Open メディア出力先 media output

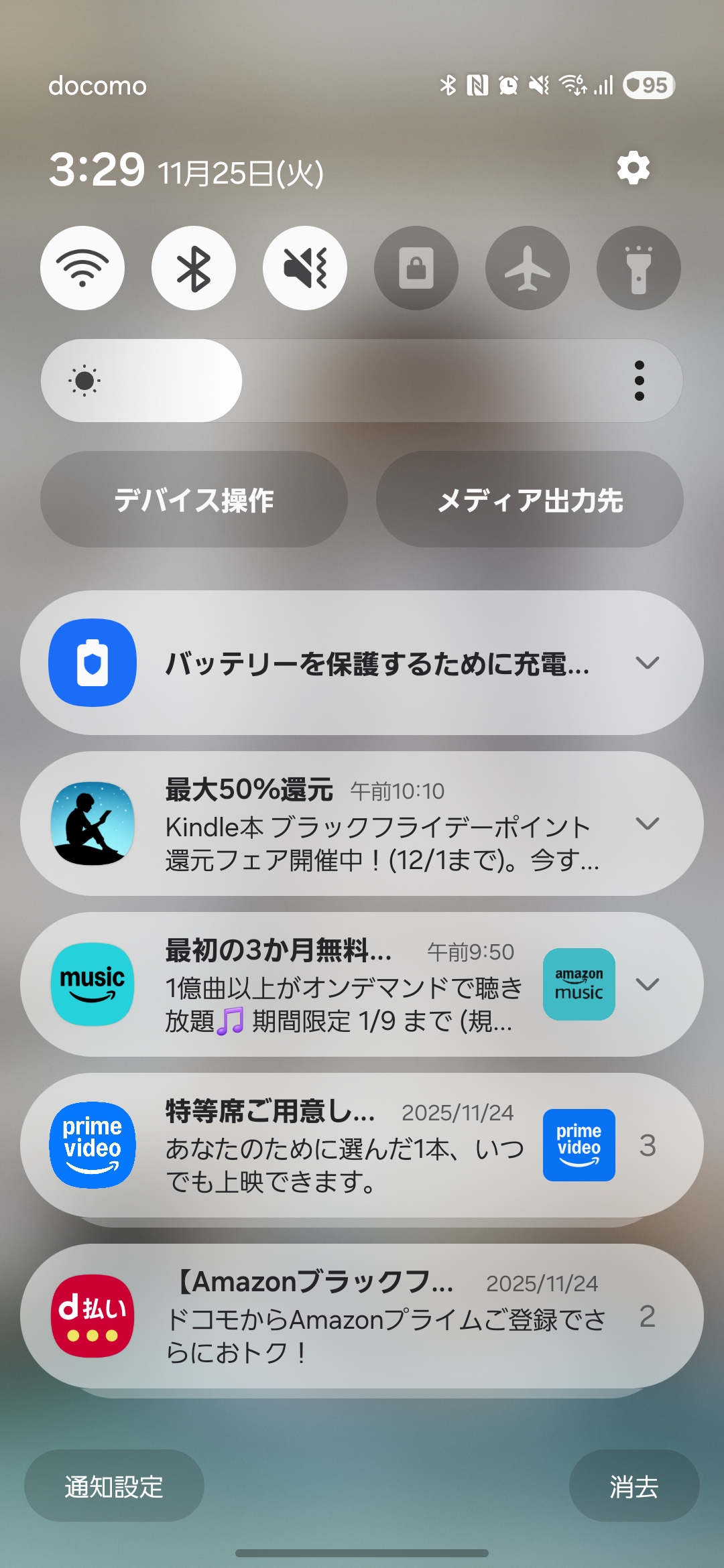click(x=530, y=500)
